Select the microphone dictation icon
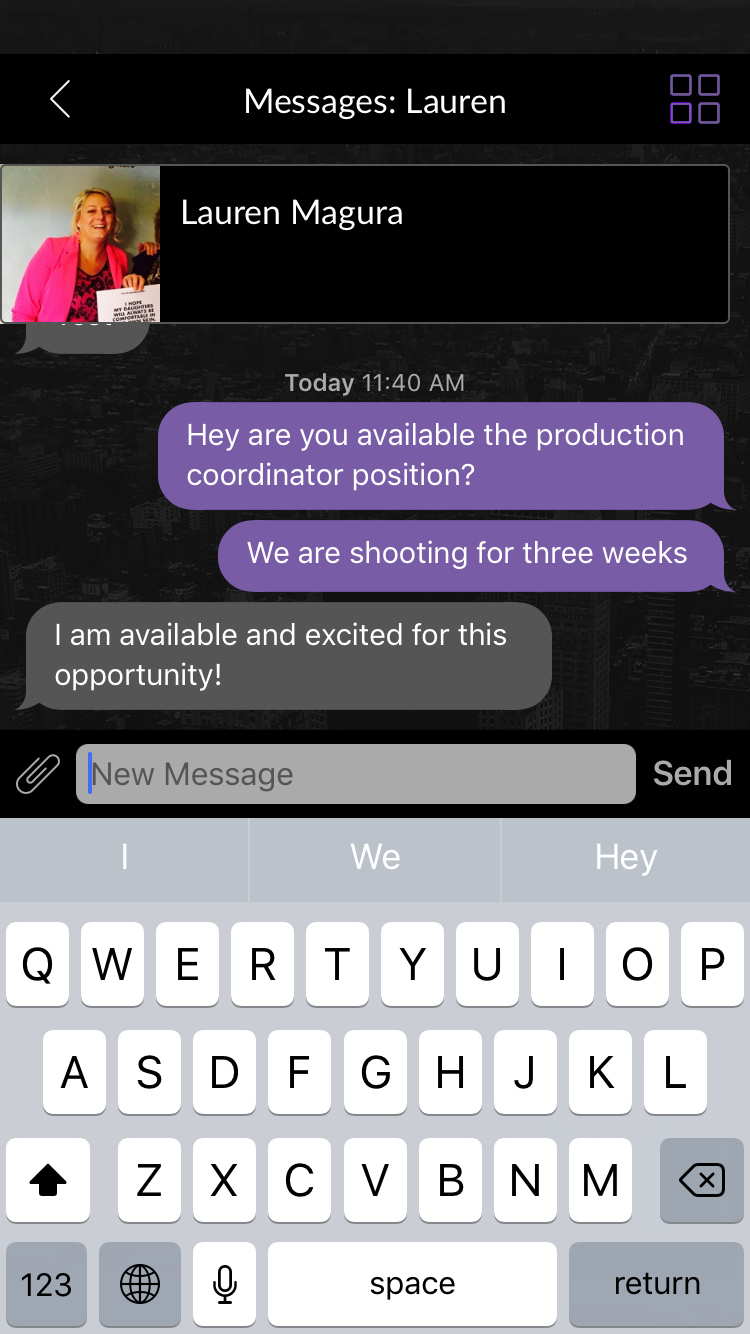Image resolution: width=750 pixels, height=1334 pixels. (224, 1283)
